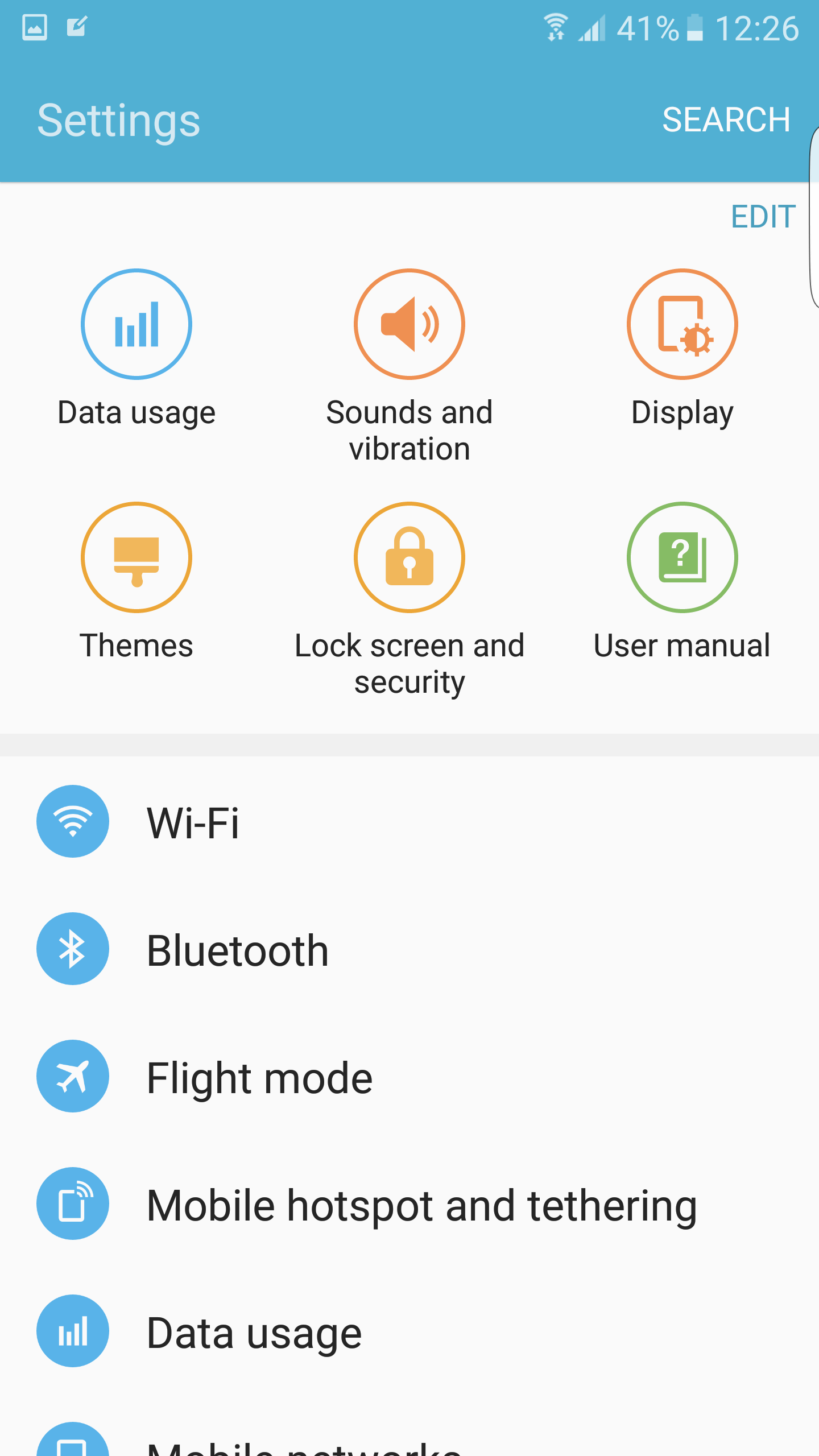Open Wi-Fi settings row

click(409, 822)
